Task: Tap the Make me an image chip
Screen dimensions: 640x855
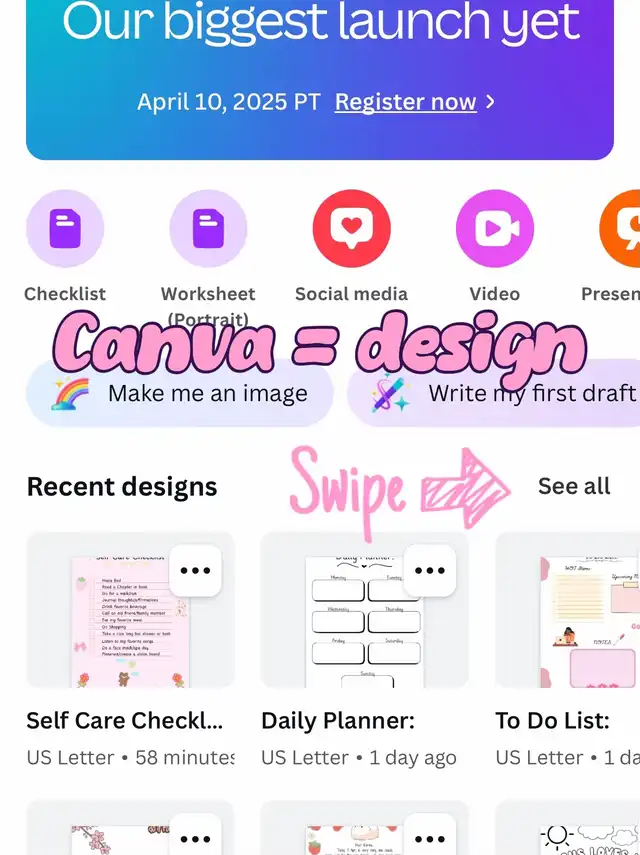Action: click(179, 393)
